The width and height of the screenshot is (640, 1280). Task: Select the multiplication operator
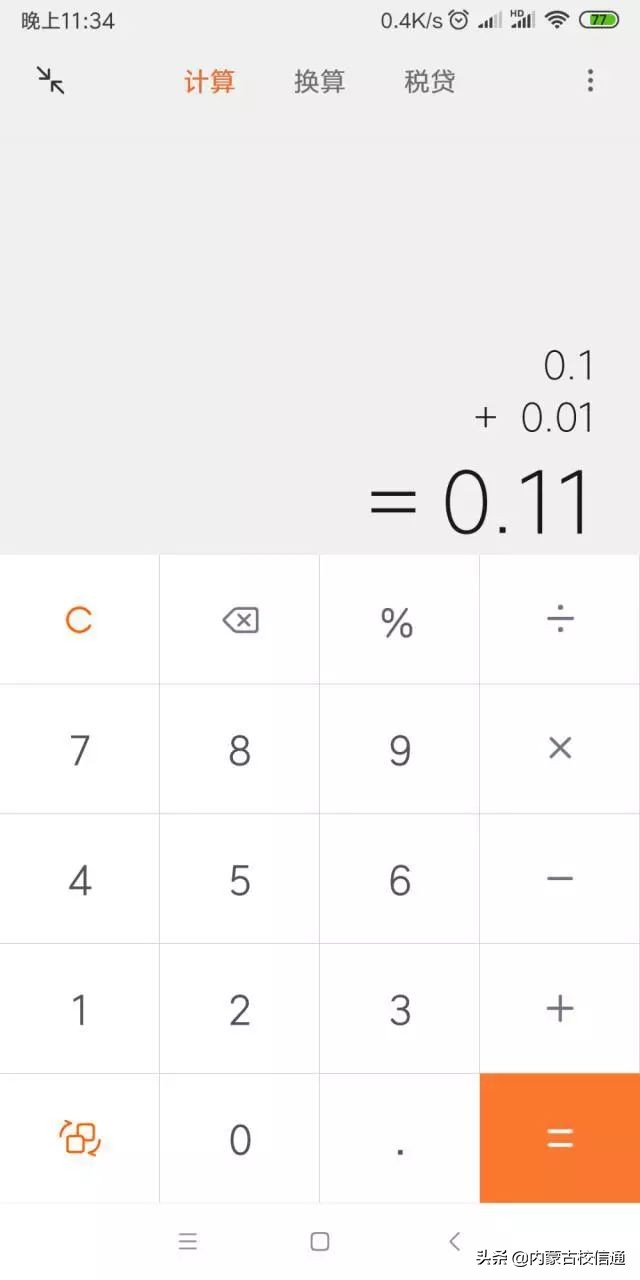tap(560, 748)
